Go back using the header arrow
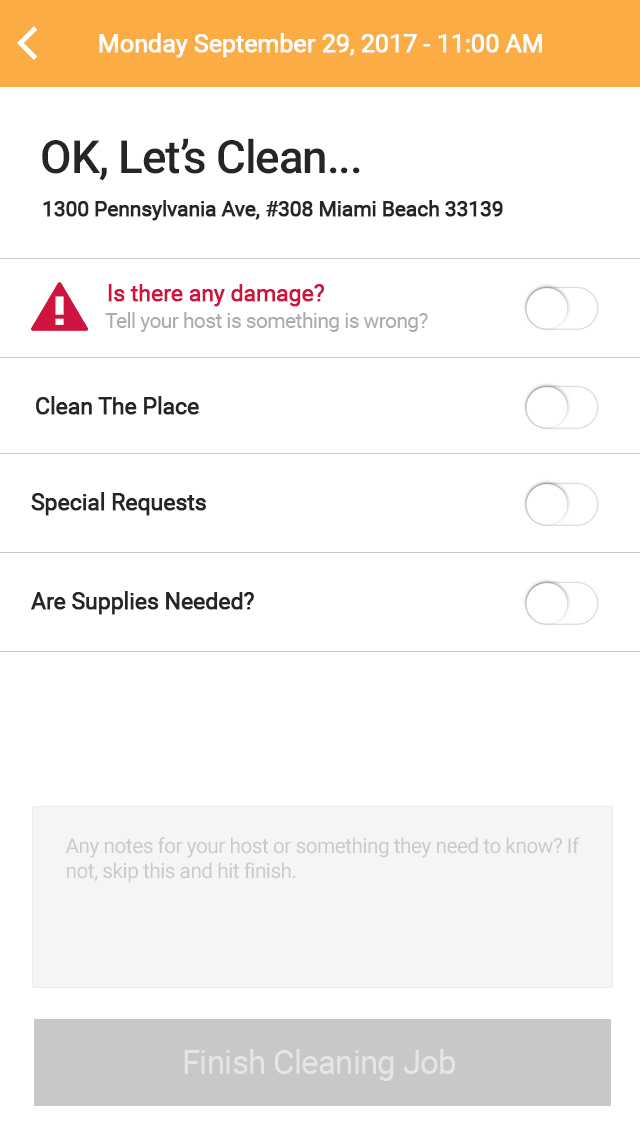Image resolution: width=640 pixels, height=1136 pixels. point(28,43)
